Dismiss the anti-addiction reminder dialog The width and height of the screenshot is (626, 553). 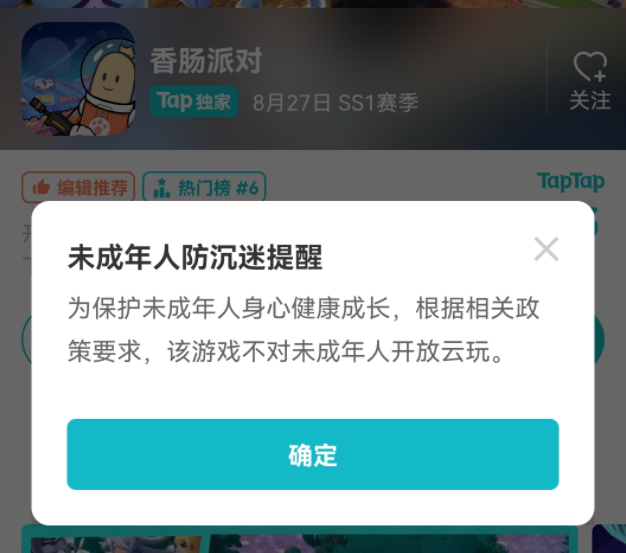pos(546,249)
